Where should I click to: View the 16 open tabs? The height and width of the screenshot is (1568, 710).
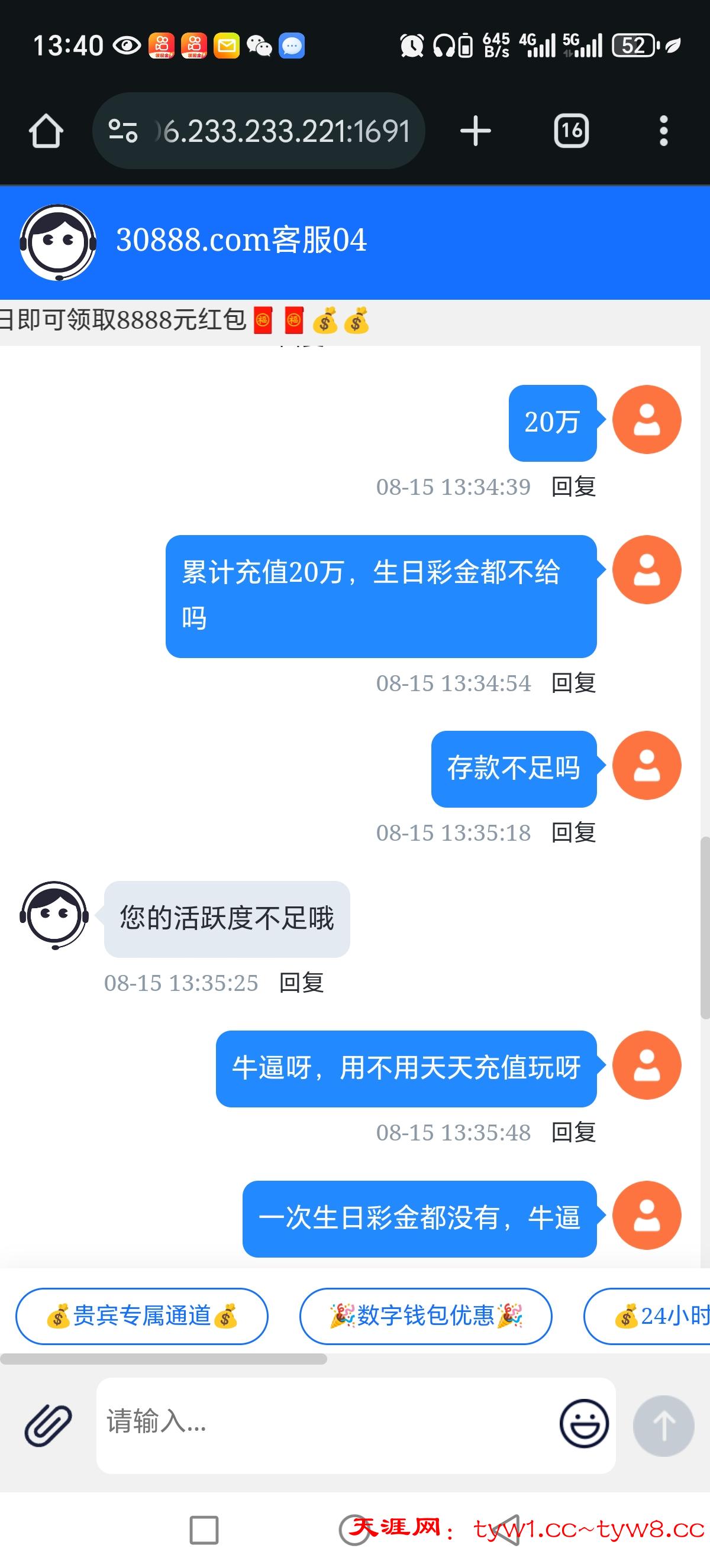570,131
